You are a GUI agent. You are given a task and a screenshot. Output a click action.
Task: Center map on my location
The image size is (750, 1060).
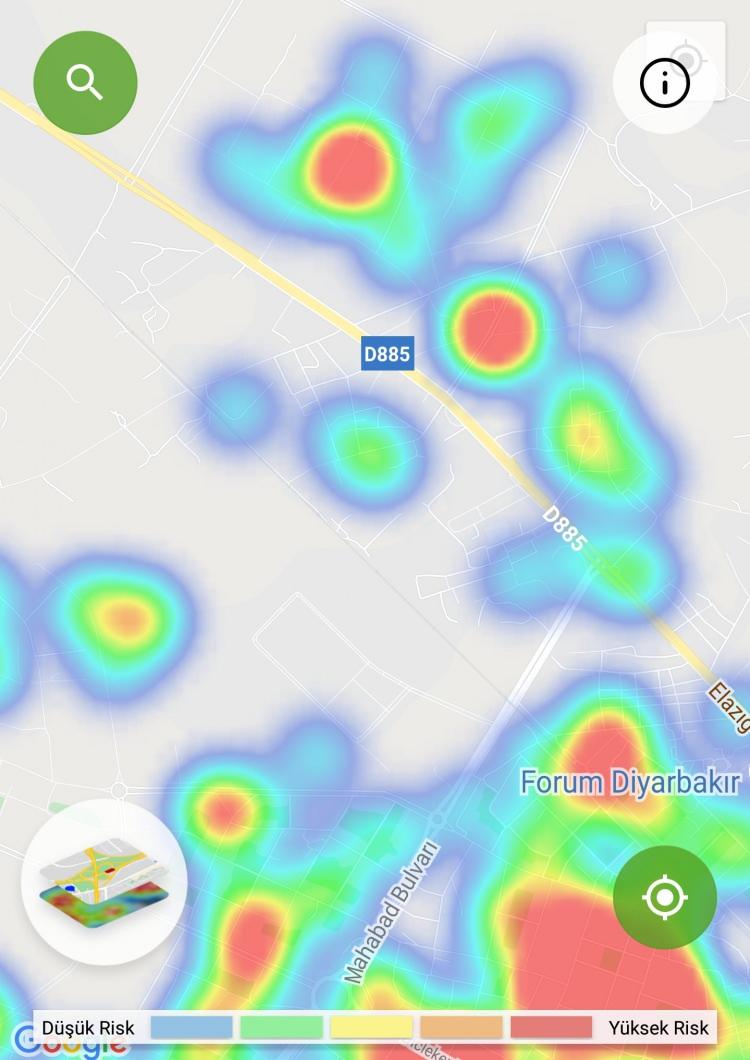(x=665, y=897)
